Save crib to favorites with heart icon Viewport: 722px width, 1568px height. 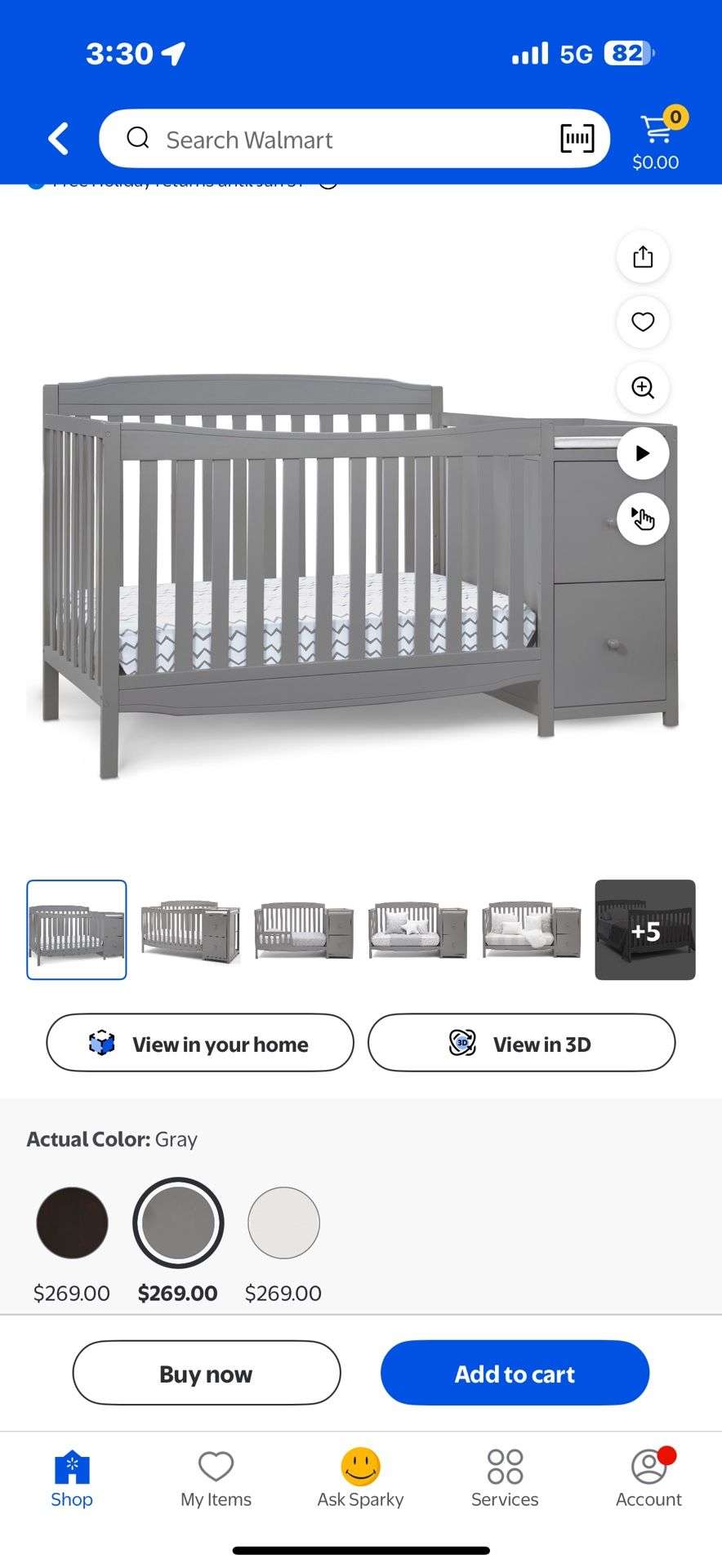[643, 323]
